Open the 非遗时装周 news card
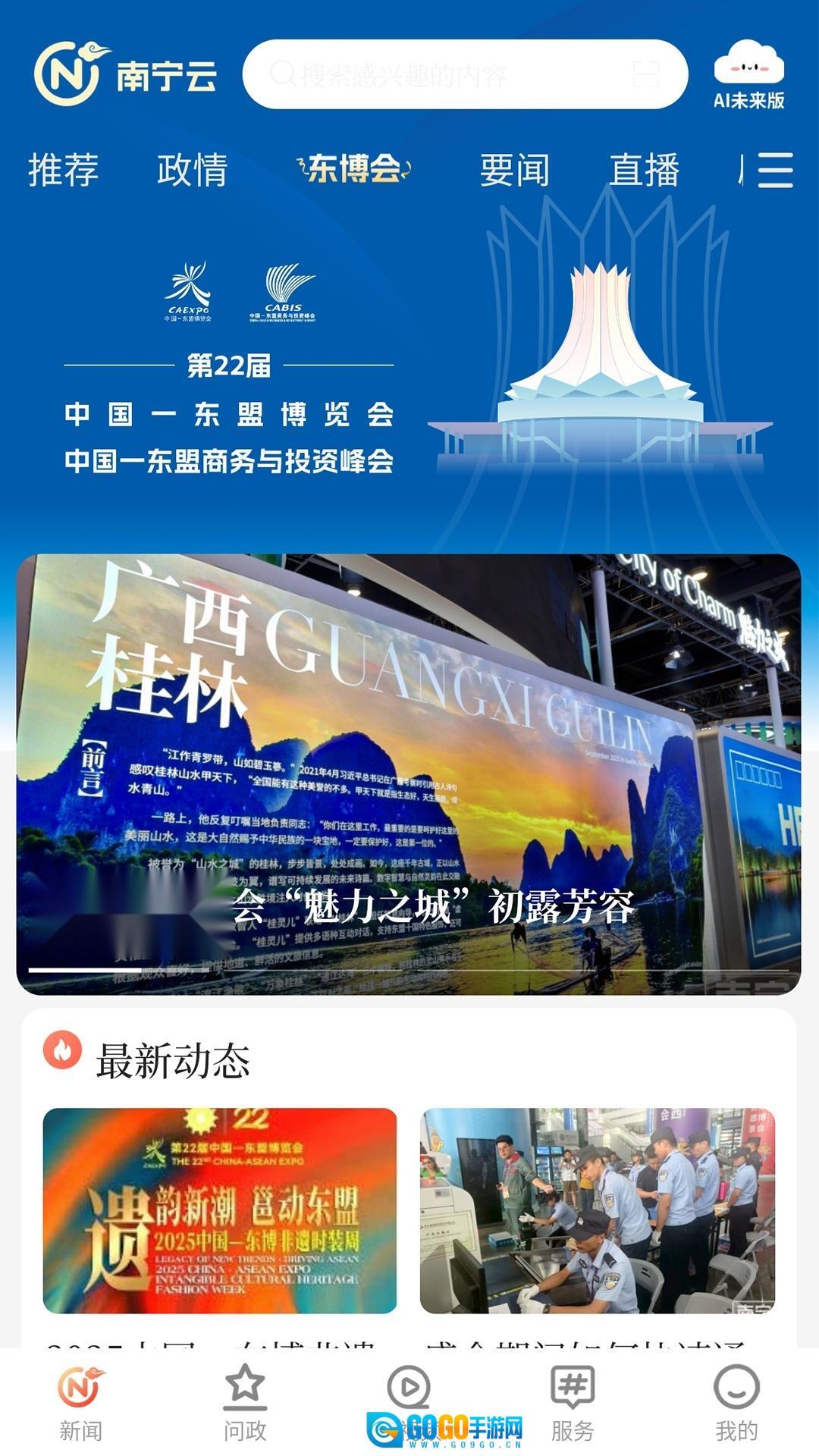Screen dimensions: 819x1456 [220, 1210]
